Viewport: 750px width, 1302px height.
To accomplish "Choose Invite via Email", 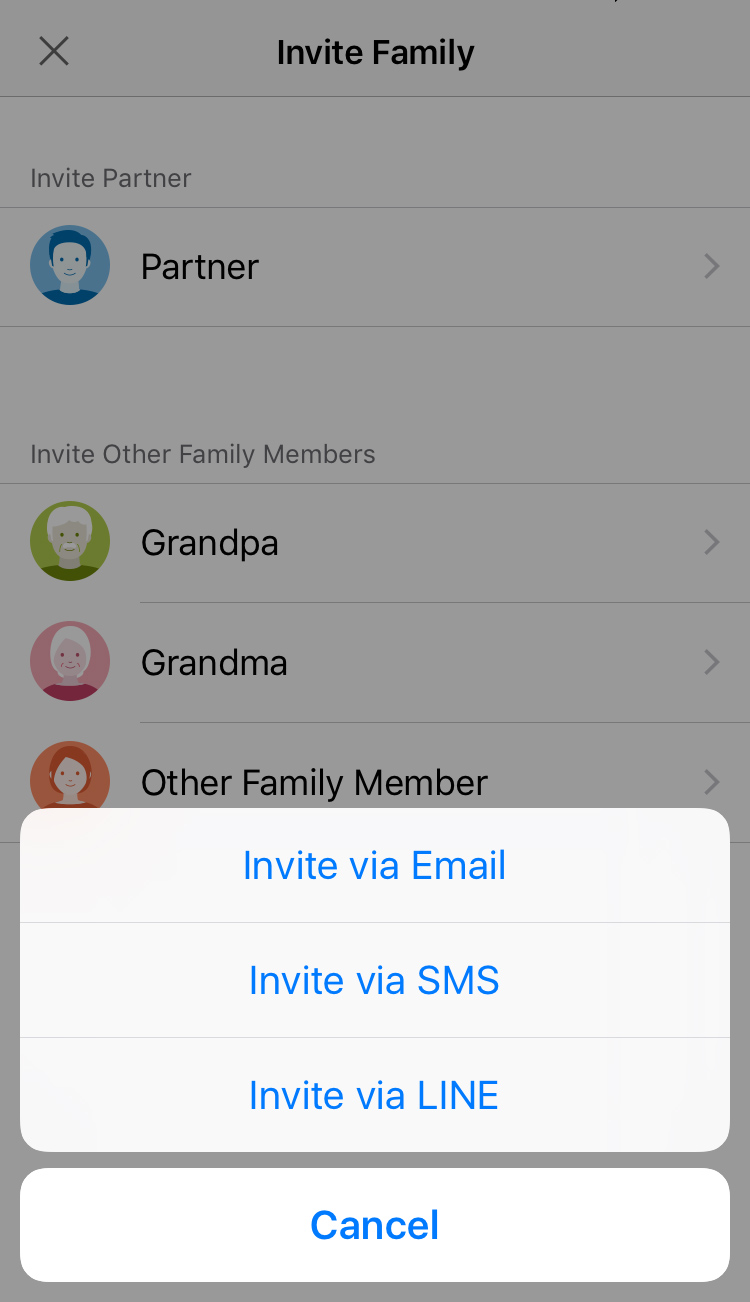I will click(375, 865).
